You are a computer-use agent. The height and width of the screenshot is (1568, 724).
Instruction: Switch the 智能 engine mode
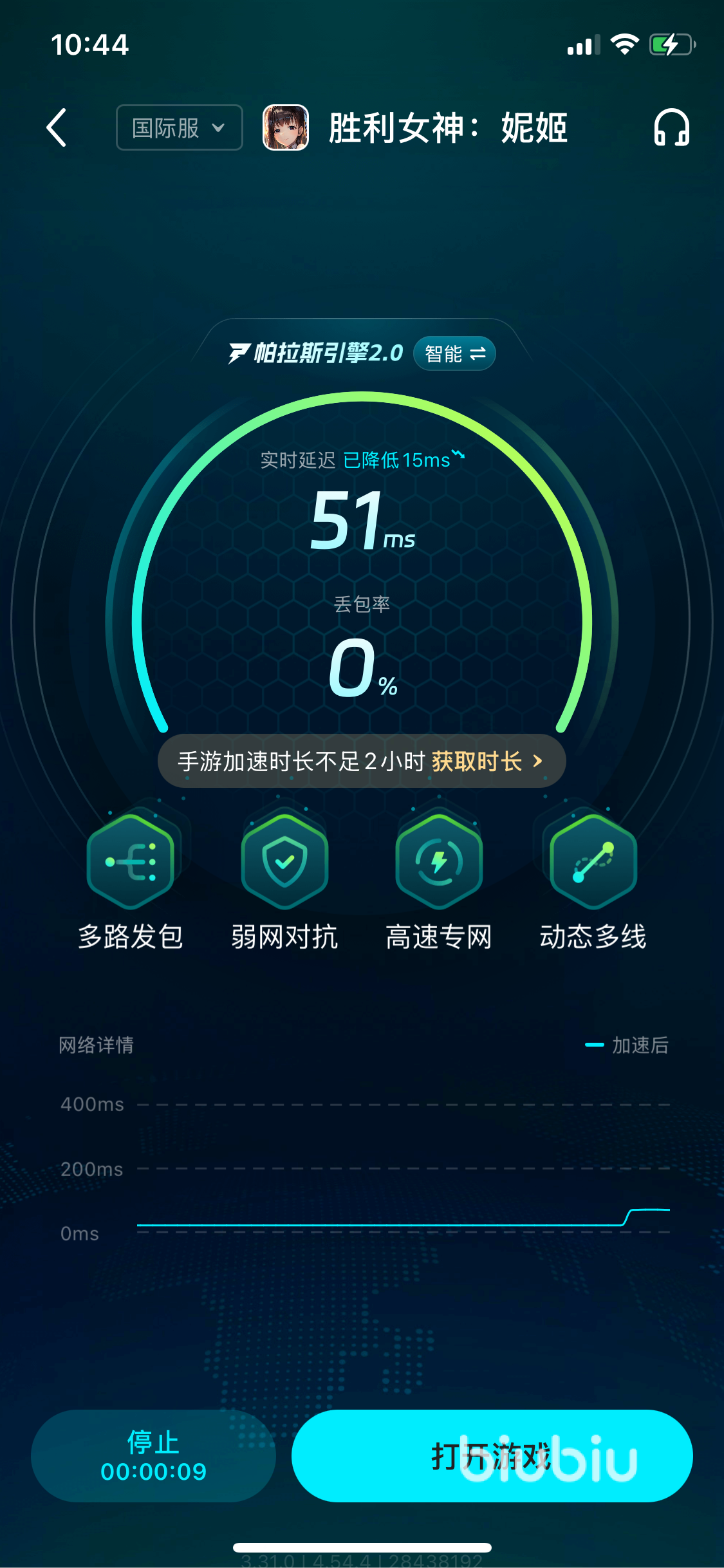pos(454,353)
